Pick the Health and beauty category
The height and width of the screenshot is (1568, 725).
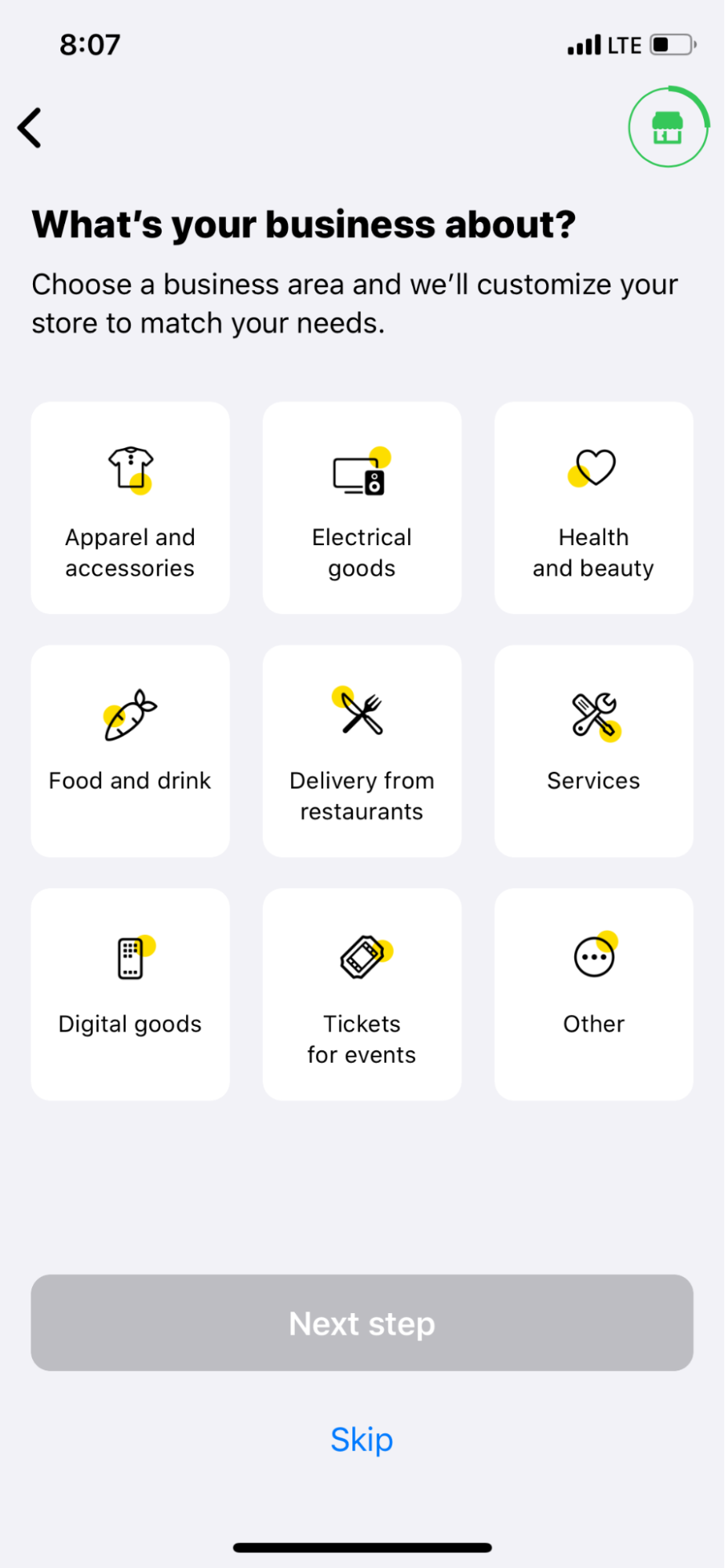tap(593, 507)
